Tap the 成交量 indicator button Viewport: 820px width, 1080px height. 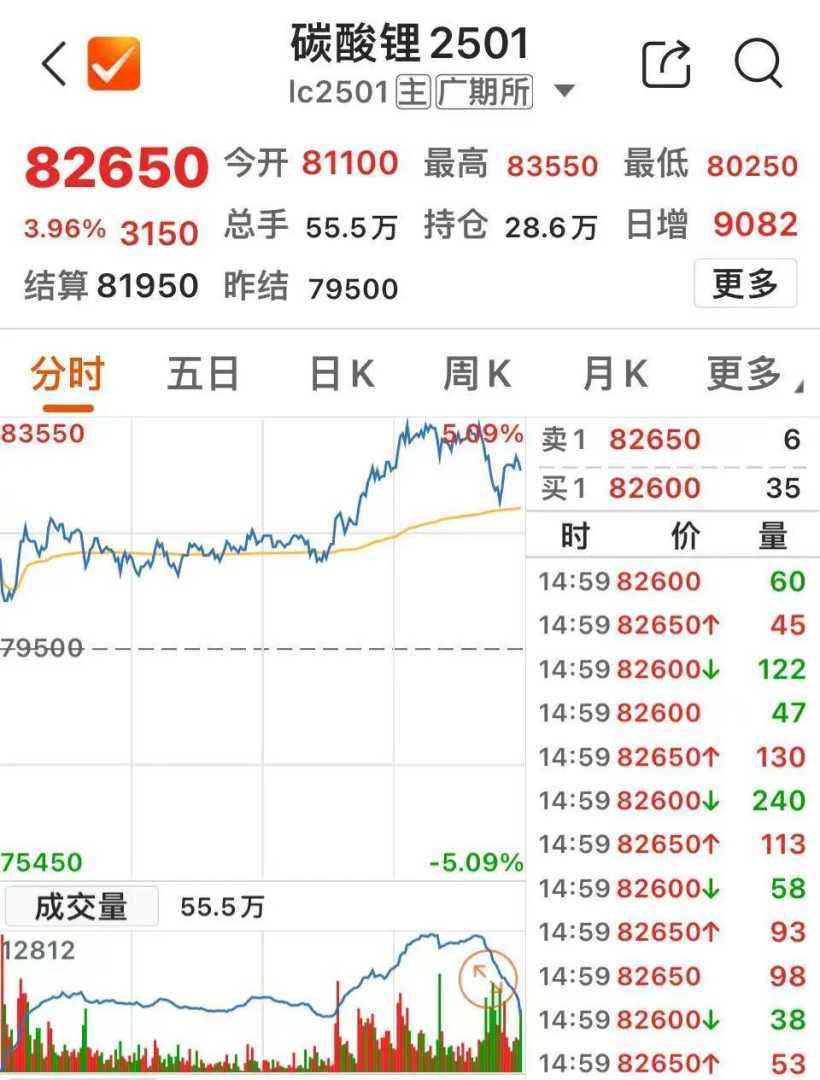pos(81,907)
